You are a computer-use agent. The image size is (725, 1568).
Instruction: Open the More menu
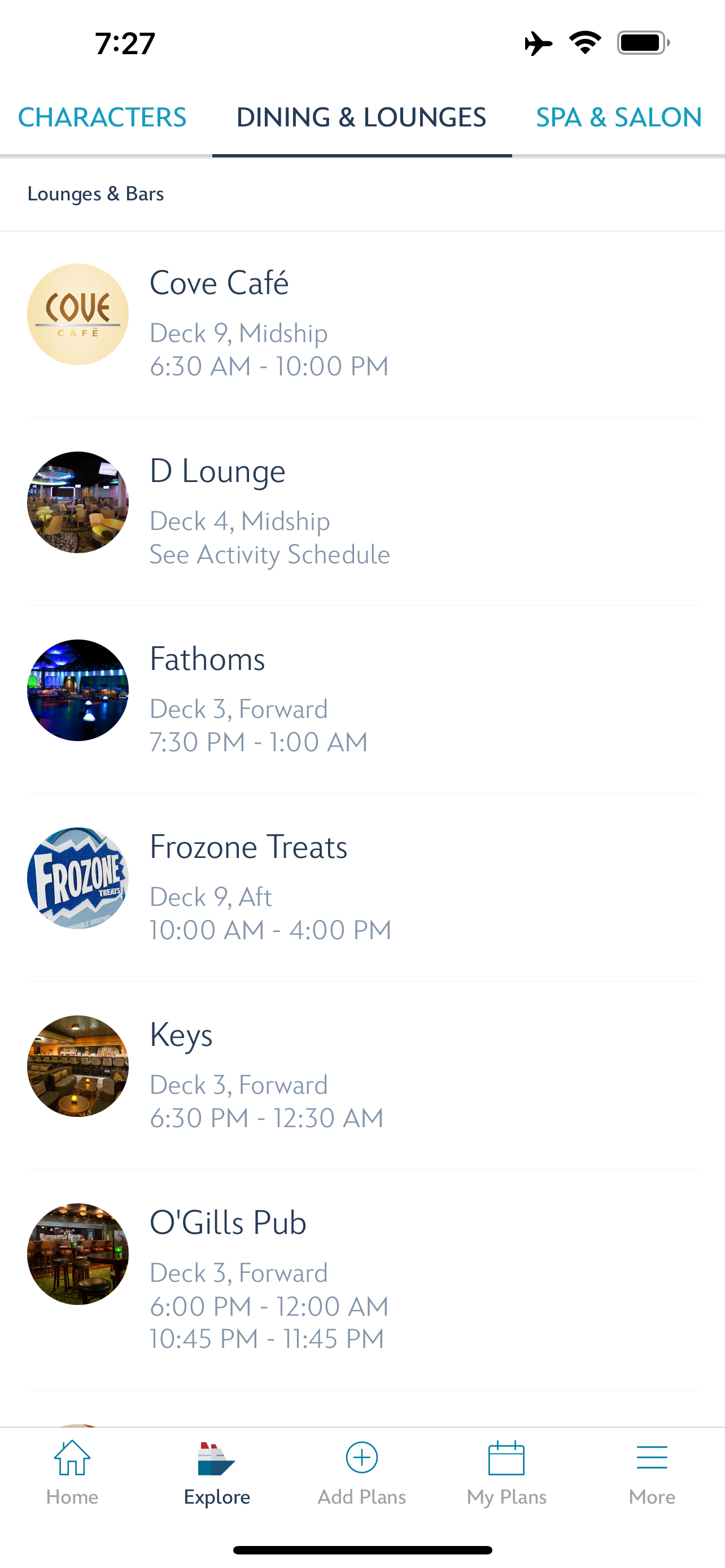(x=652, y=1472)
